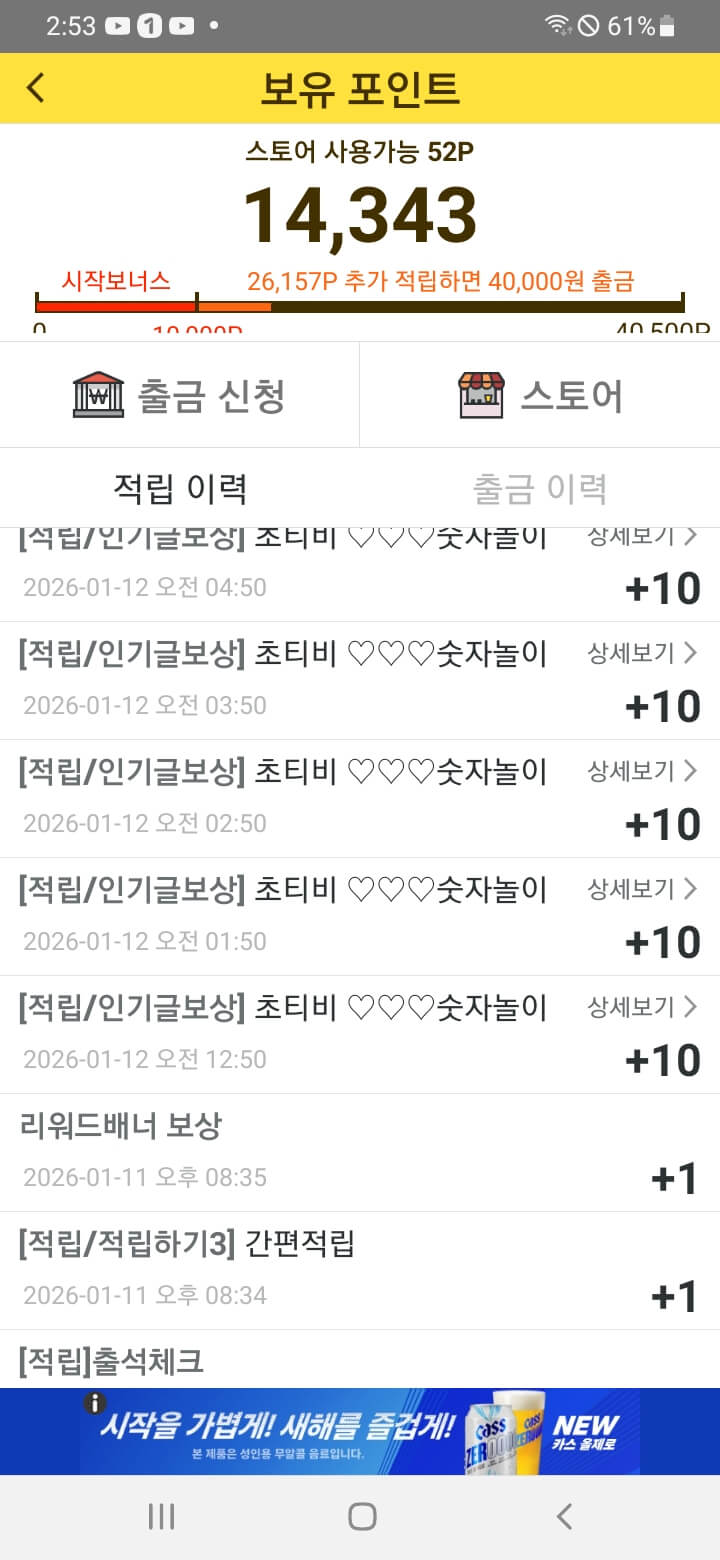View 상세보기 for the 오전 01:50 entry
Screen dimensions: 720x1560
click(641, 889)
